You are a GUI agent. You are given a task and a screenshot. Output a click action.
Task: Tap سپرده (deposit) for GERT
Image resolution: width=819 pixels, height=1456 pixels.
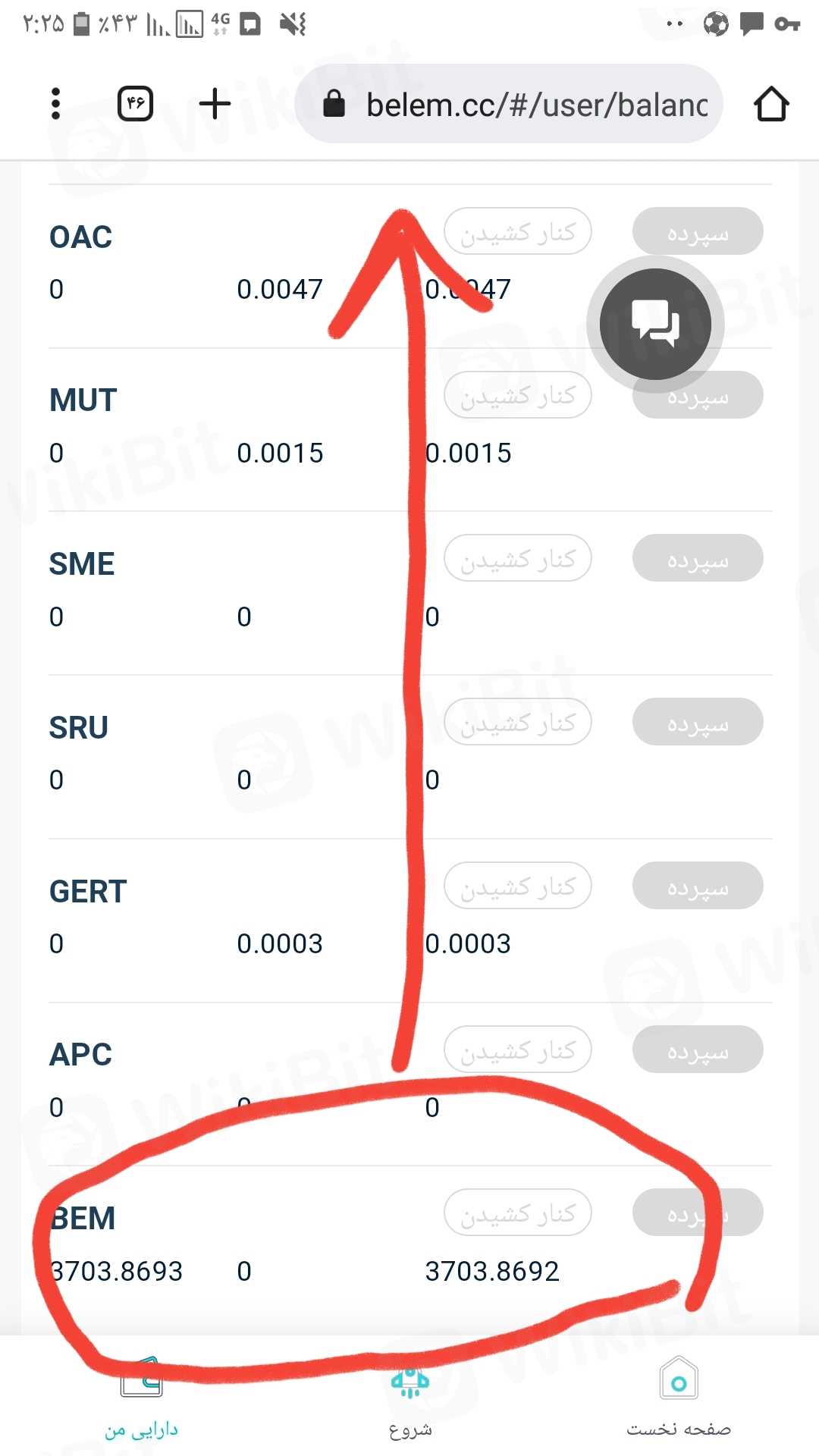pos(698,886)
